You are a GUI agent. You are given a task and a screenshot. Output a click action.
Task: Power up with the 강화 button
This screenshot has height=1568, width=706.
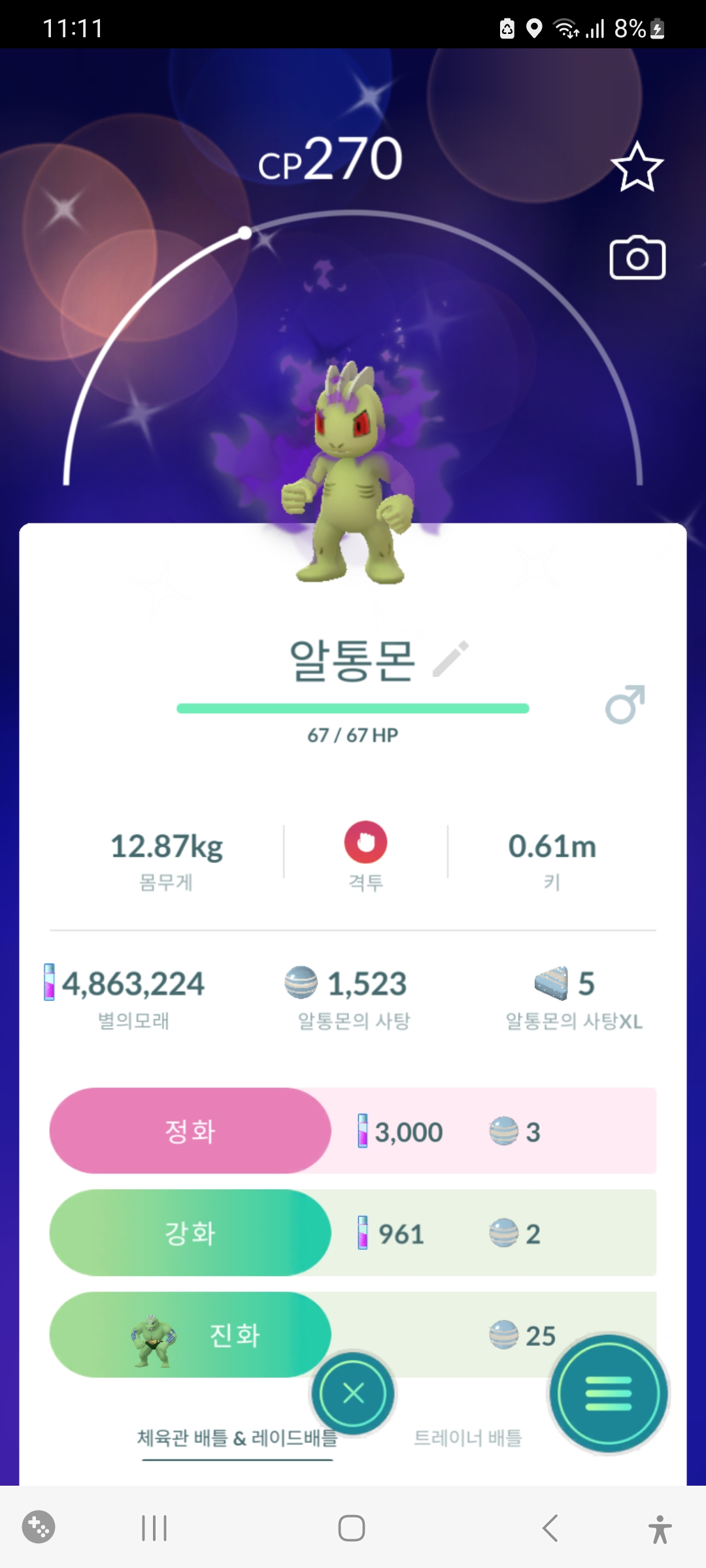(x=190, y=1233)
